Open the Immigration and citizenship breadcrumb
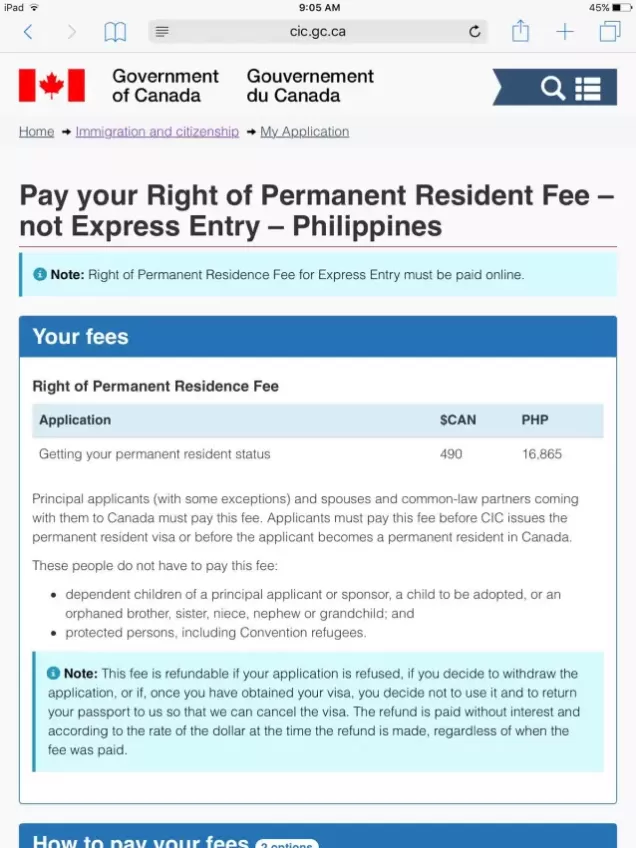Image resolution: width=636 pixels, height=848 pixels. coord(157,131)
